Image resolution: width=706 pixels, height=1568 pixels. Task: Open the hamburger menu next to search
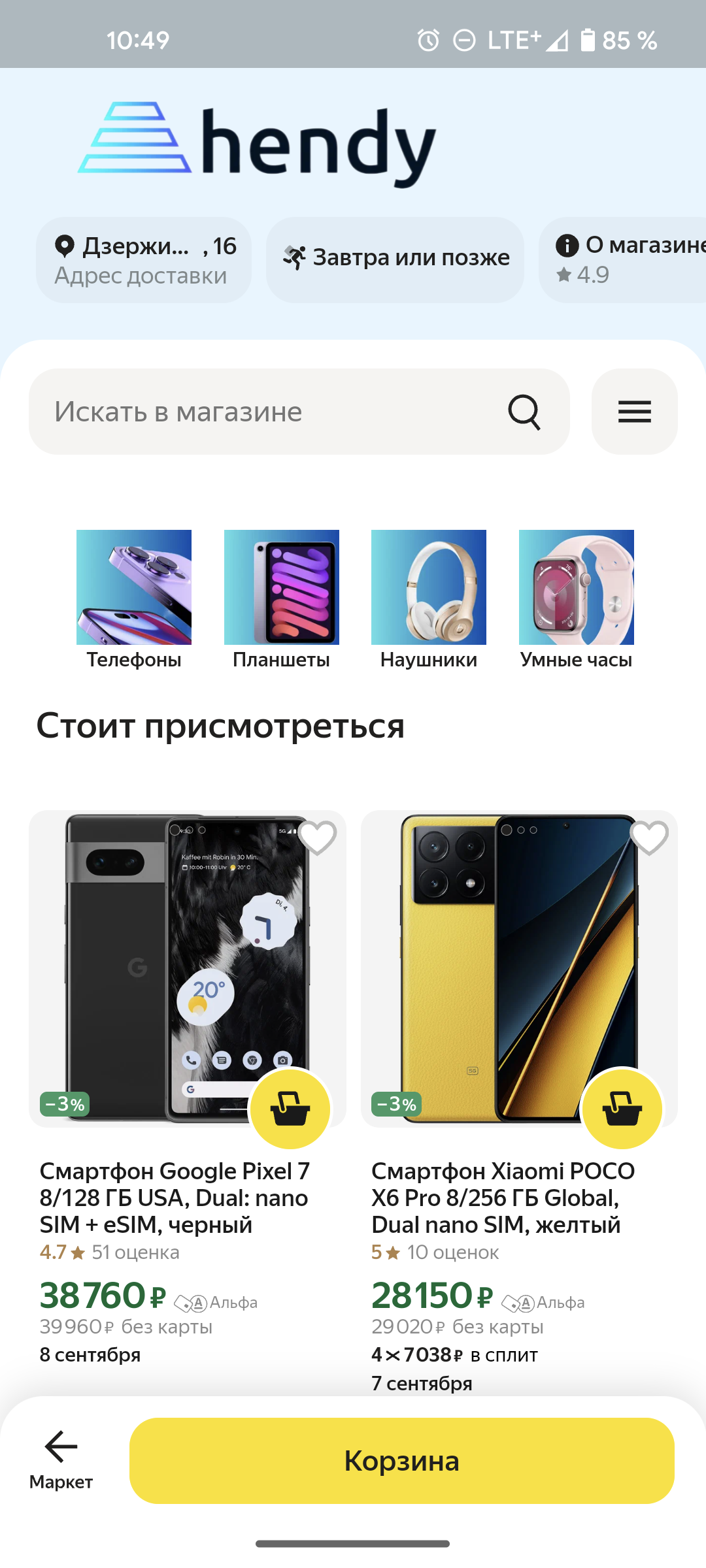634,412
